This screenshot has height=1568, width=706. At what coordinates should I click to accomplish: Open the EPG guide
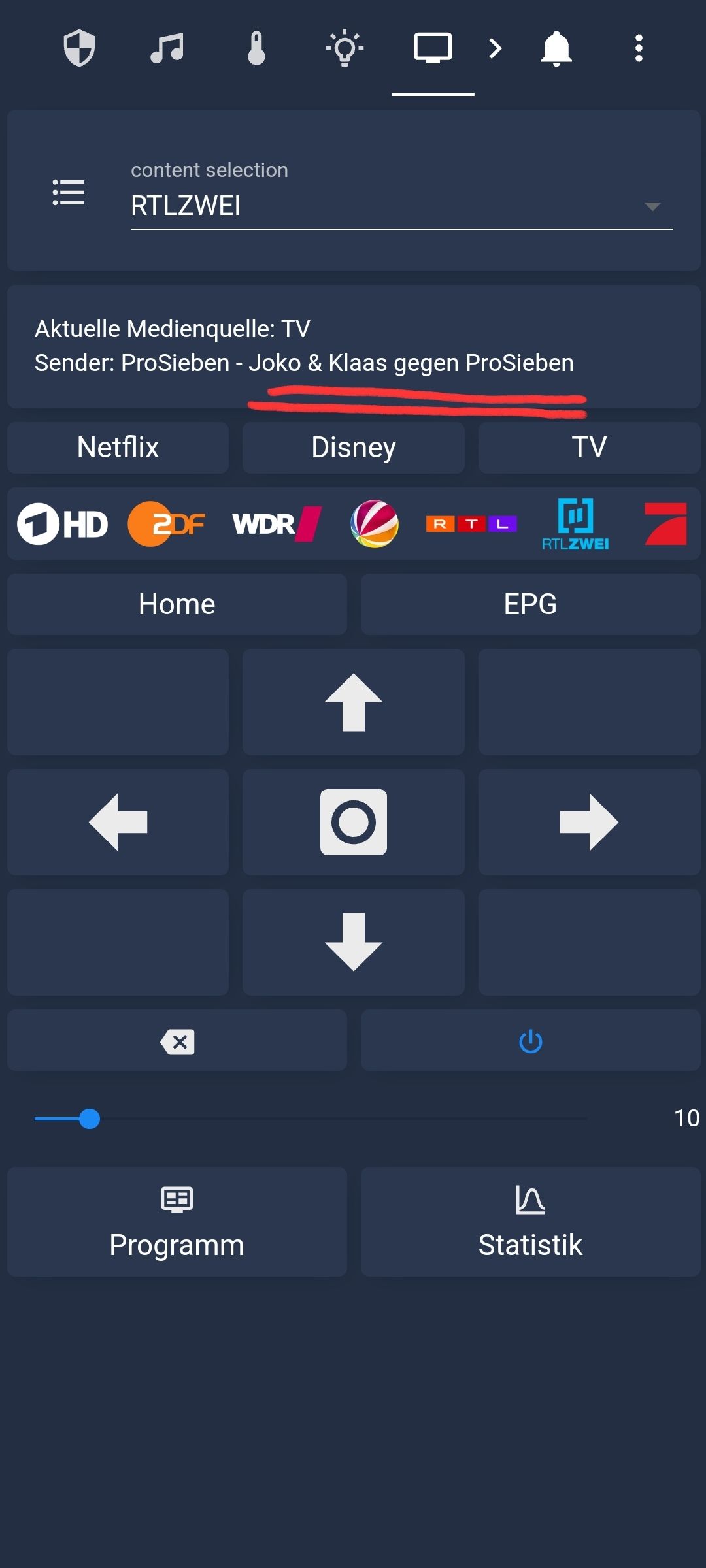530,604
